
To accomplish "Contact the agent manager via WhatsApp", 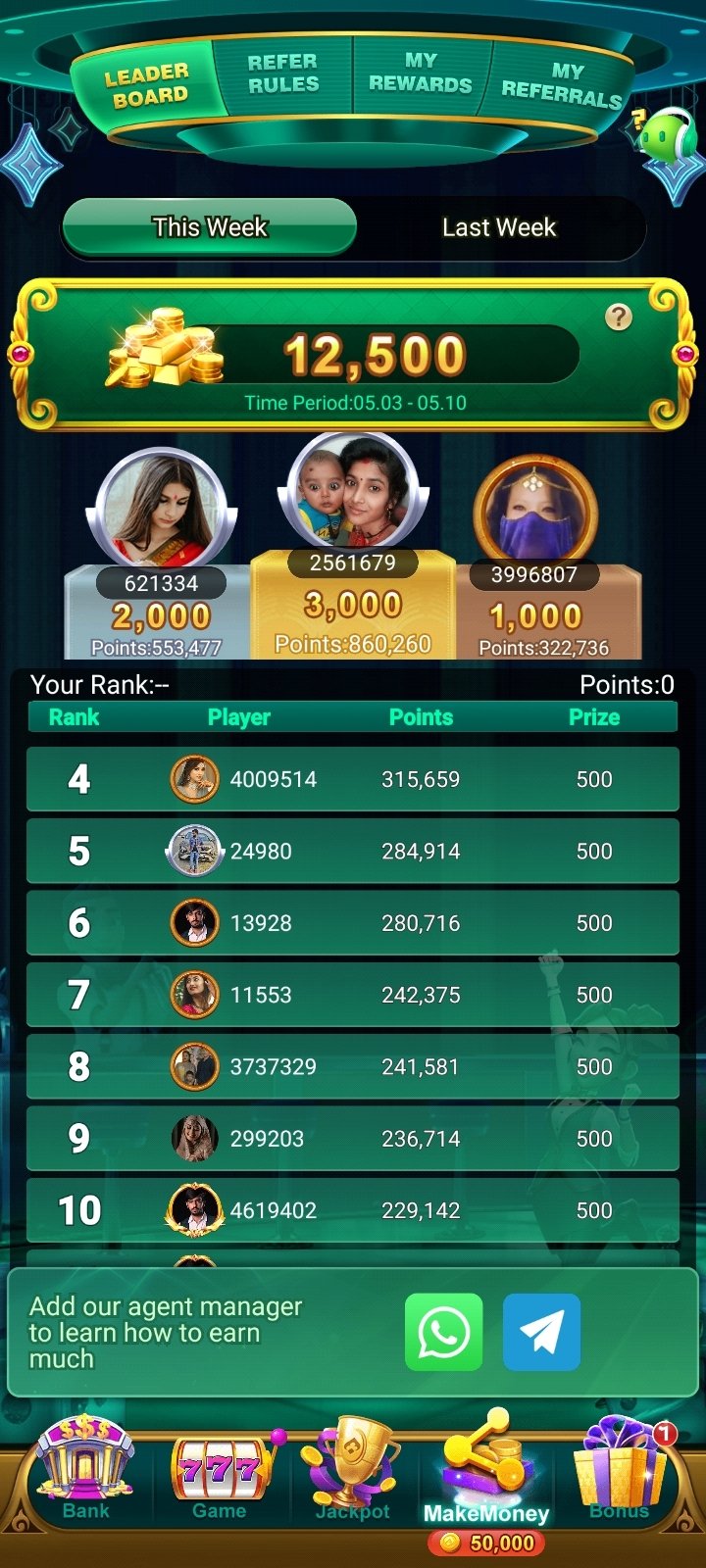I will click(x=444, y=1332).
